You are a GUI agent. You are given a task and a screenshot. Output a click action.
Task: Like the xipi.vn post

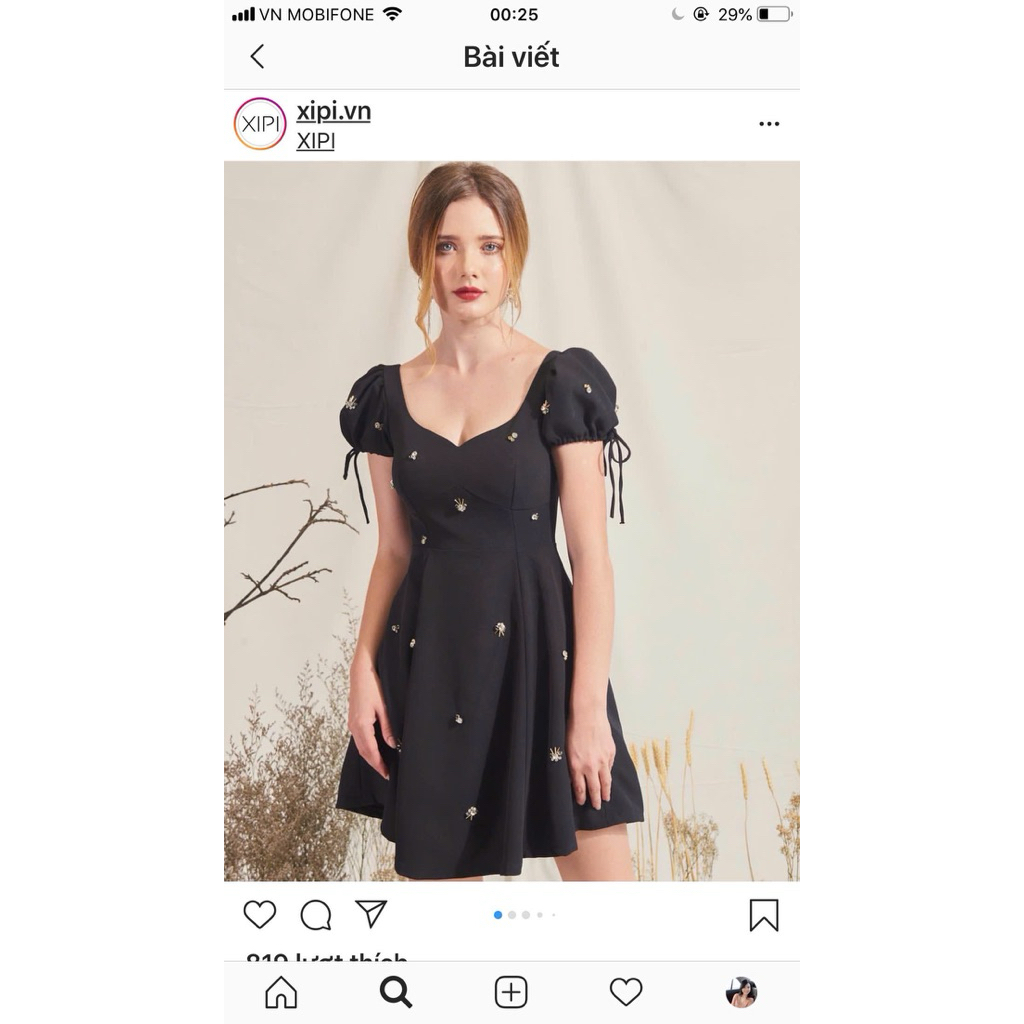tap(260, 914)
